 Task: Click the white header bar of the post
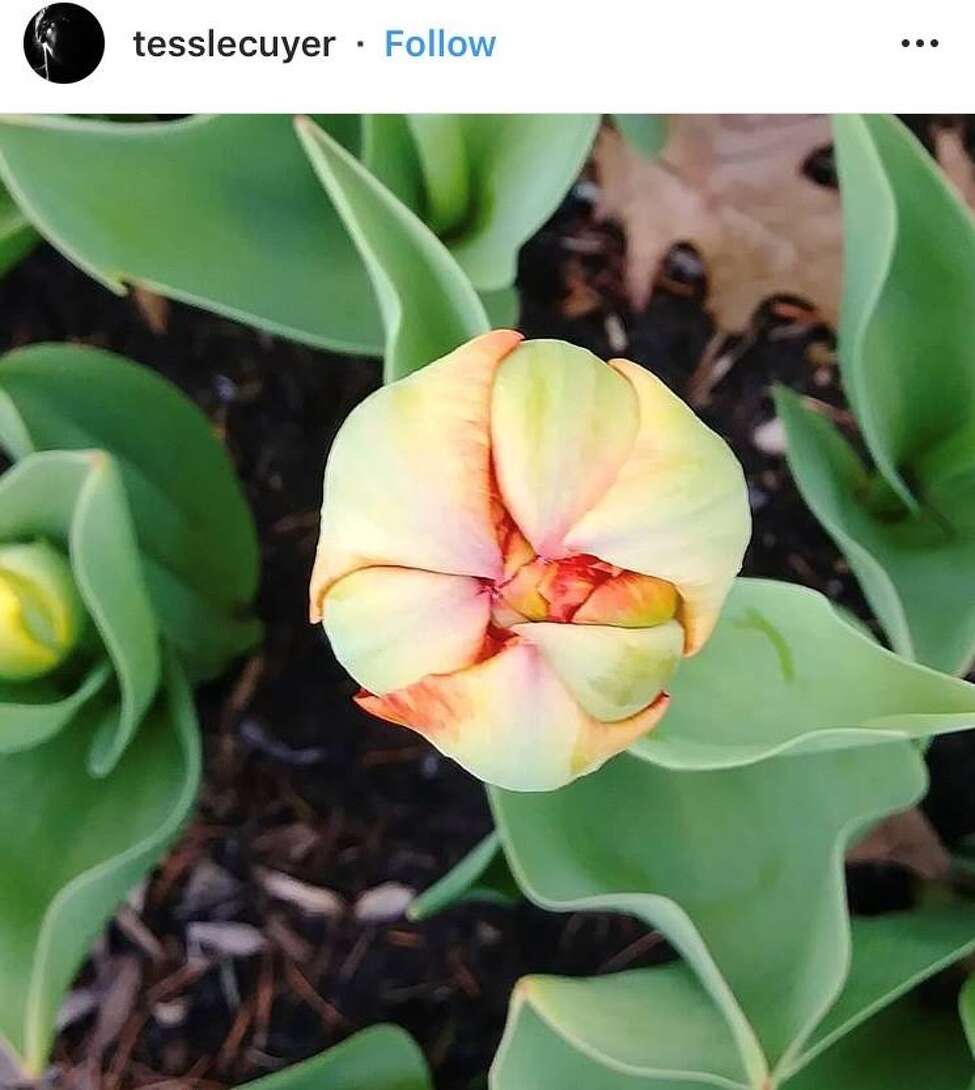(650, 47)
